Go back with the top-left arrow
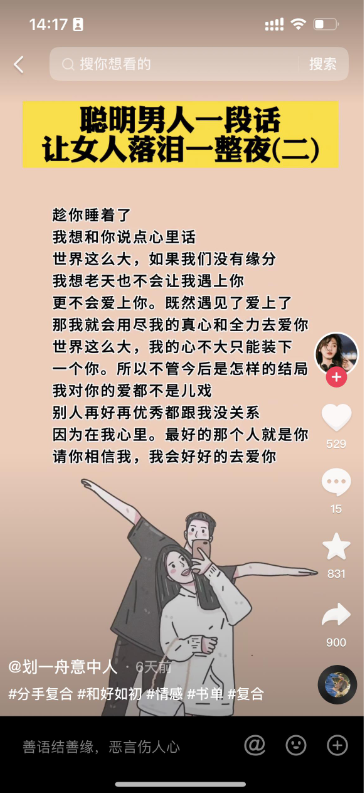Viewport: 364px width, 793px height. [x=19, y=65]
